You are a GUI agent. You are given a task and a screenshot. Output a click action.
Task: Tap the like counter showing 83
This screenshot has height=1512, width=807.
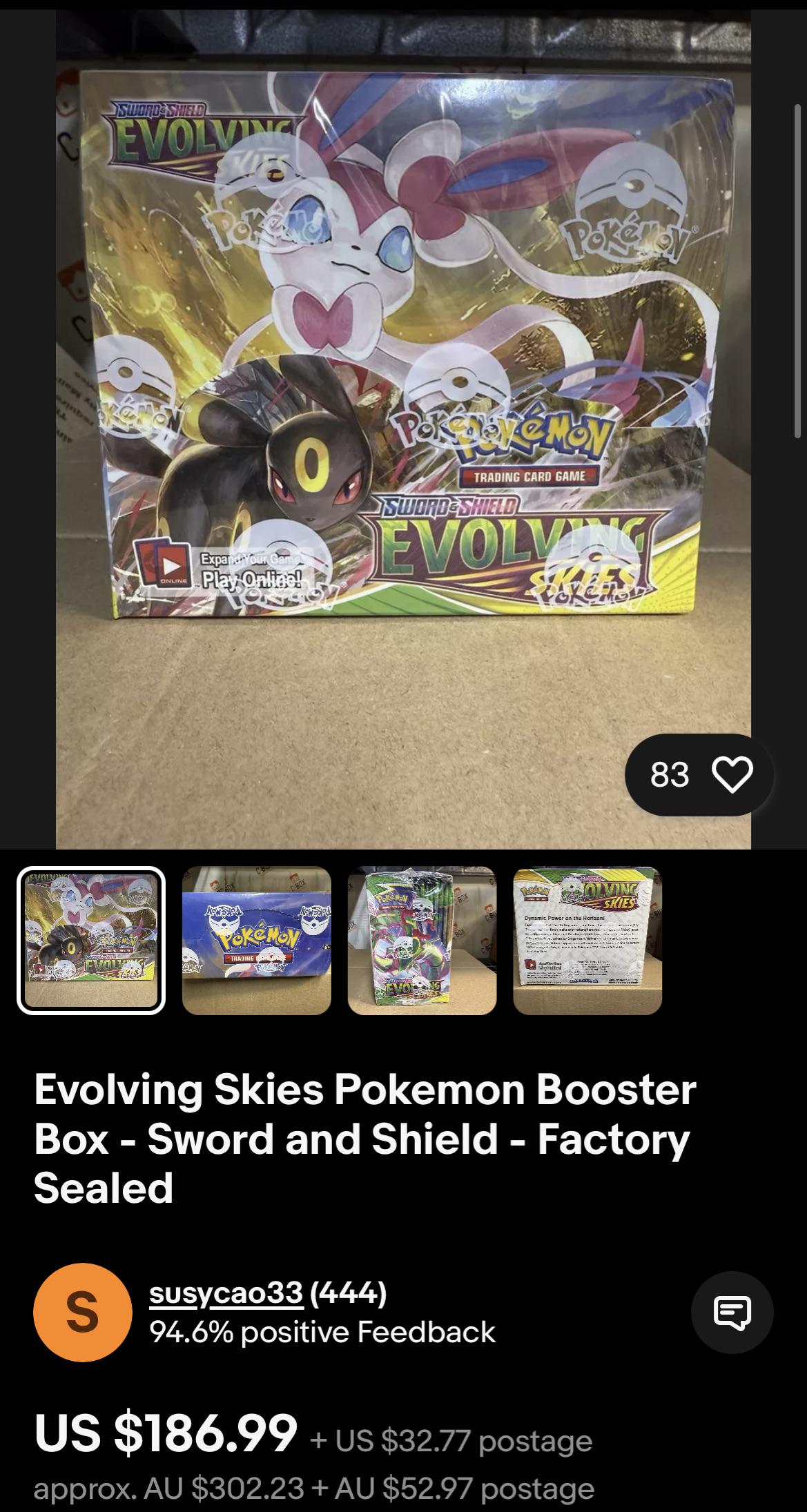point(671,776)
